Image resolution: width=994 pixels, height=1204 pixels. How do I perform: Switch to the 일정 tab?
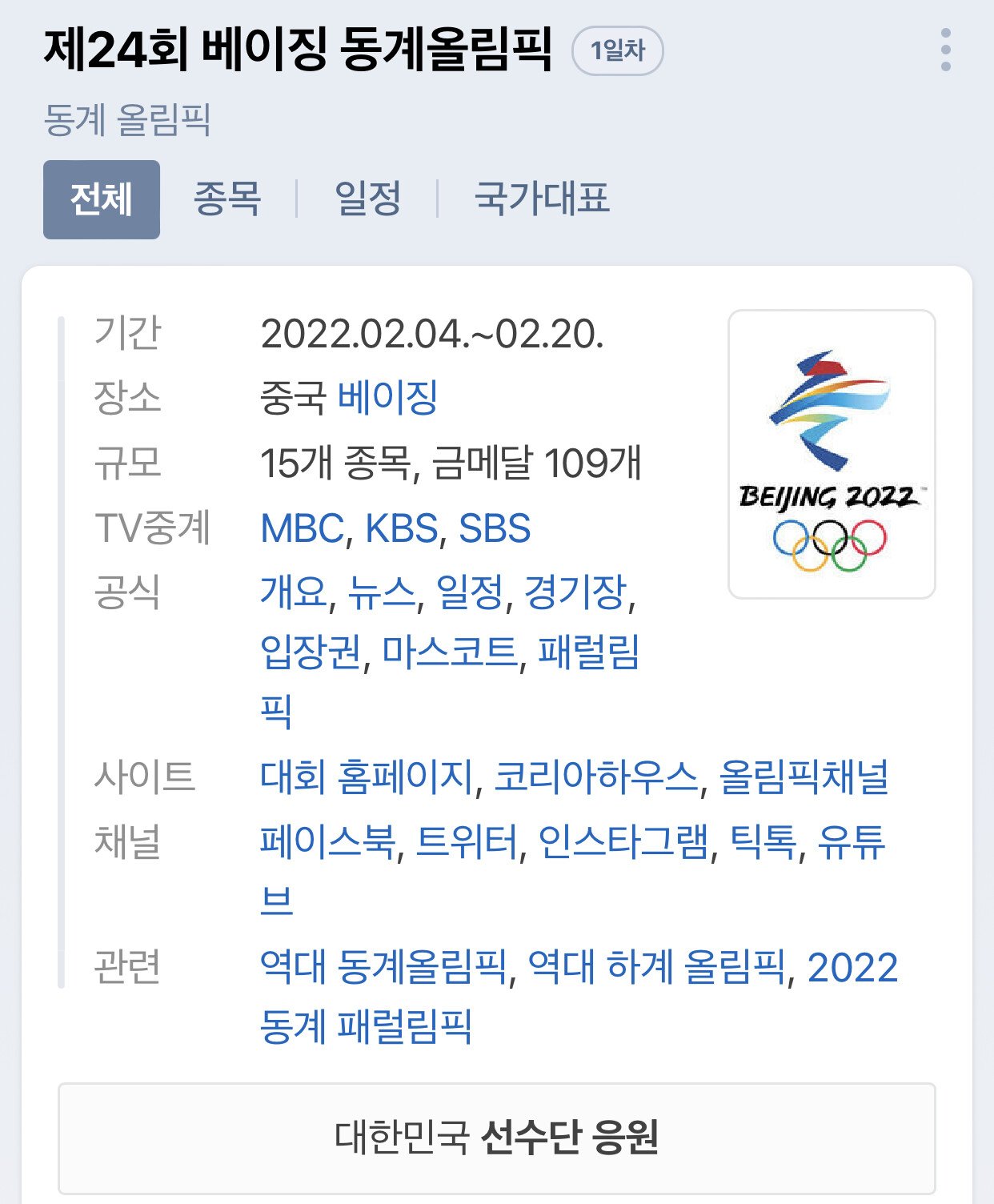tap(367, 199)
